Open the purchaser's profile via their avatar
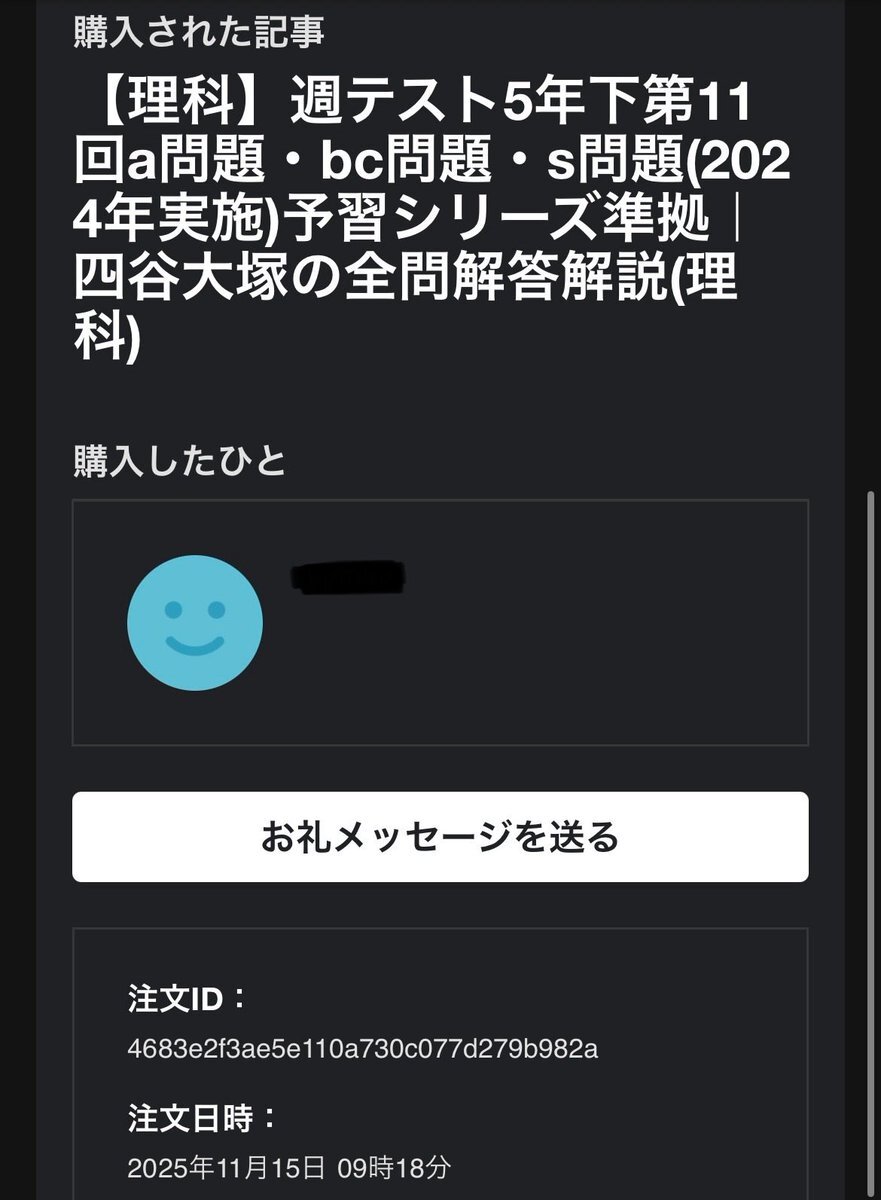 [x=195, y=620]
